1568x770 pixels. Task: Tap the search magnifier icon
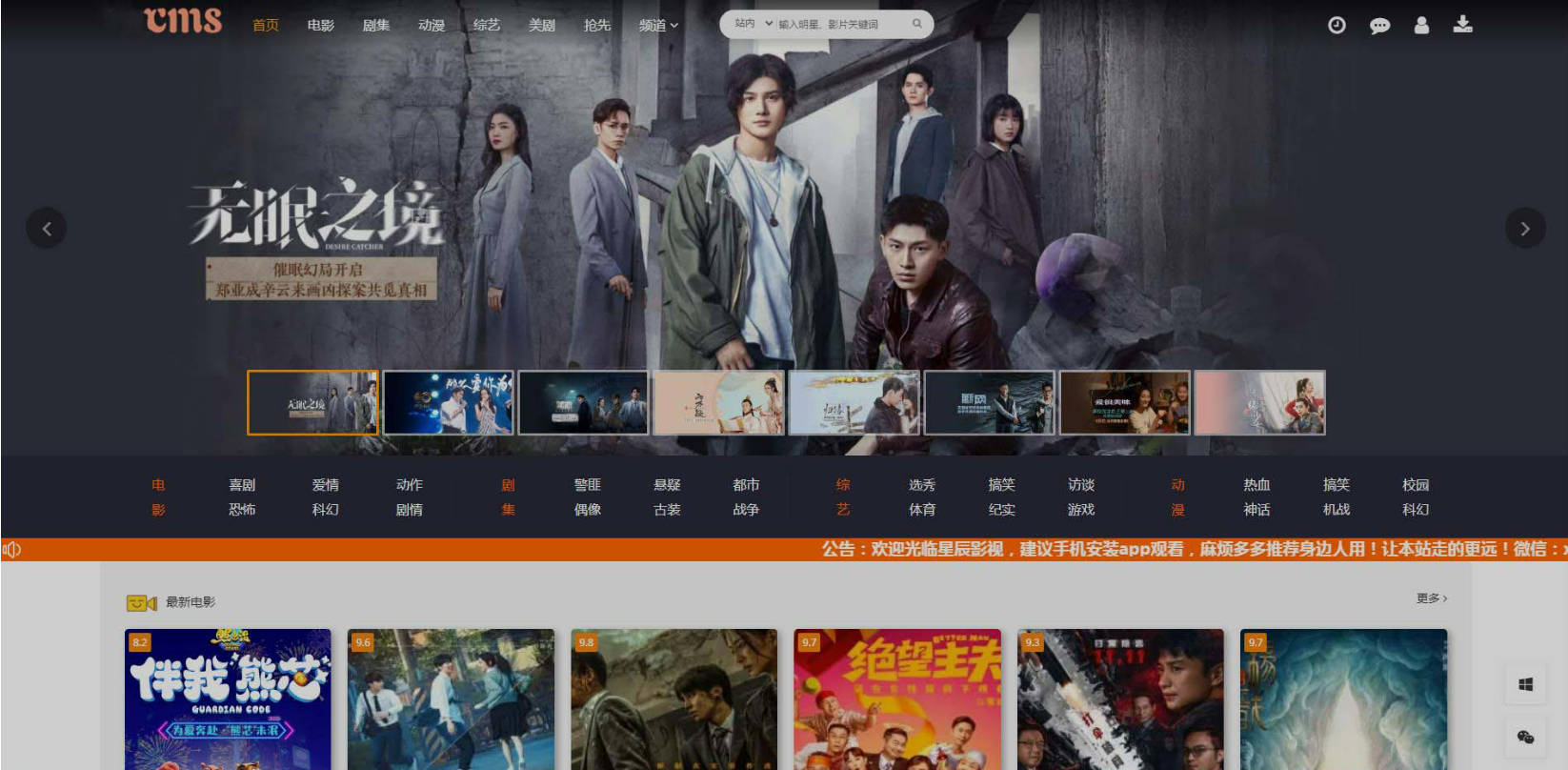click(x=916, y=24)
